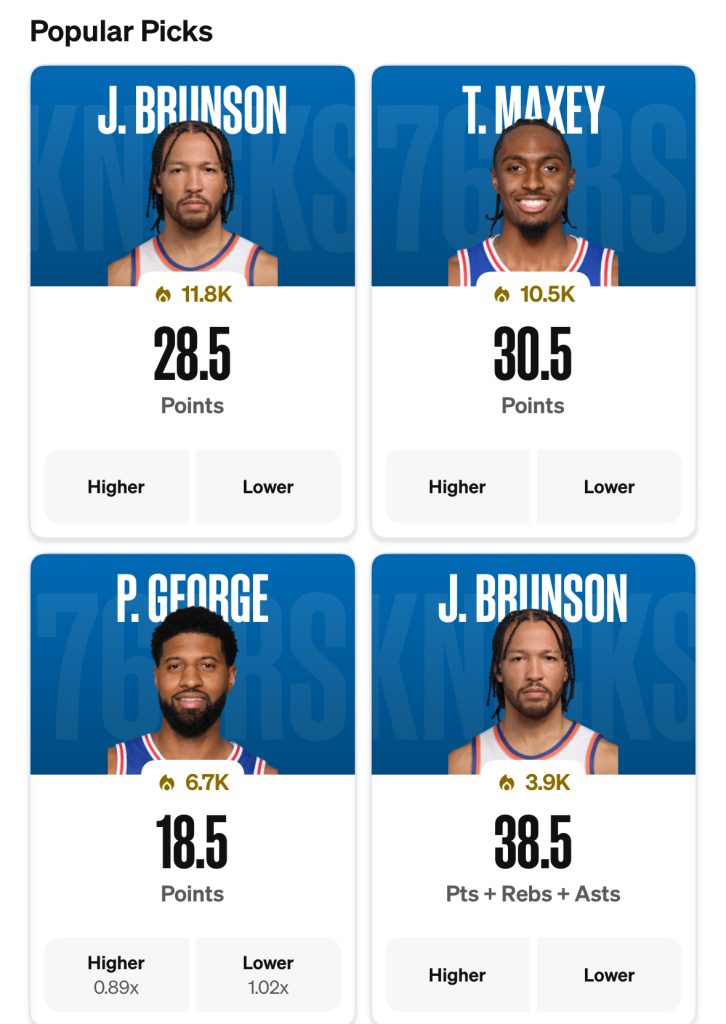The width and height of the screenshot is (726, 1024).
Task: Click the Lower 1.02x button on George's card
Action: click(x=267, y=972)
